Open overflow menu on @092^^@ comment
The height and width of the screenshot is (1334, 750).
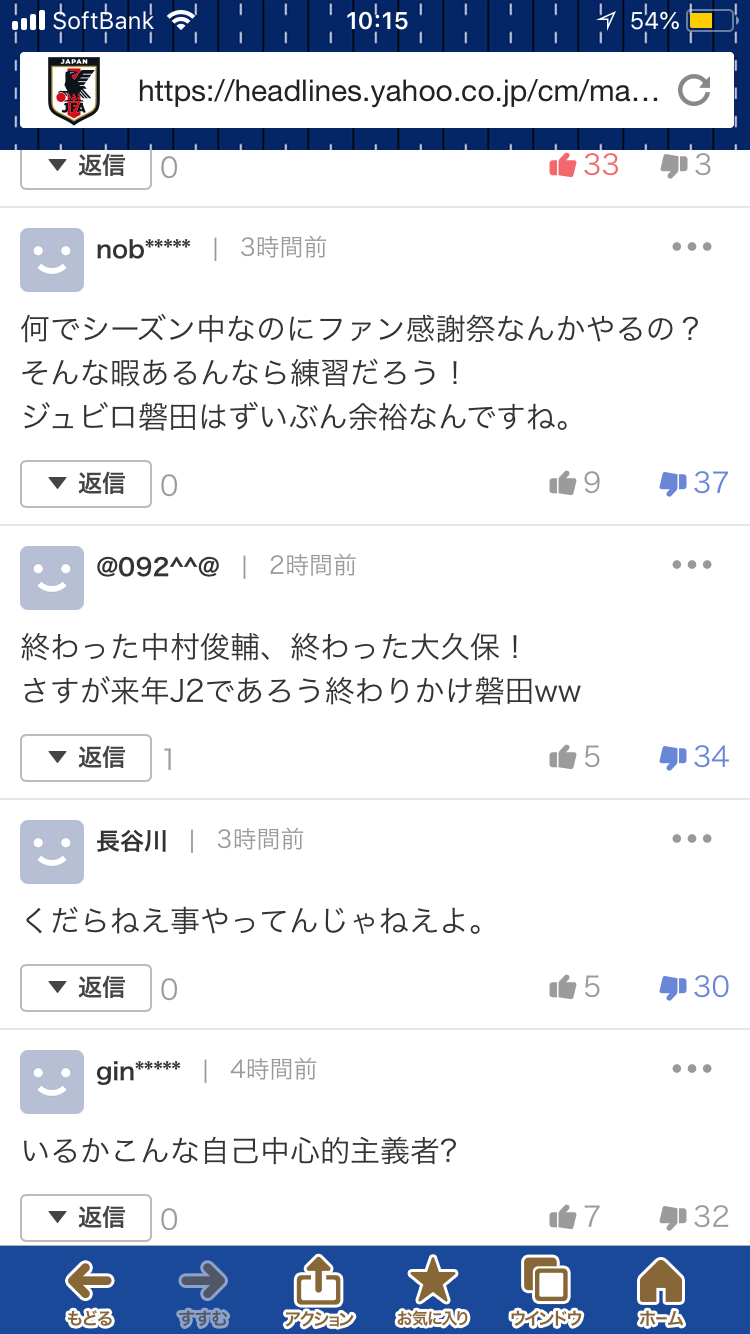(x=691, y=565)
